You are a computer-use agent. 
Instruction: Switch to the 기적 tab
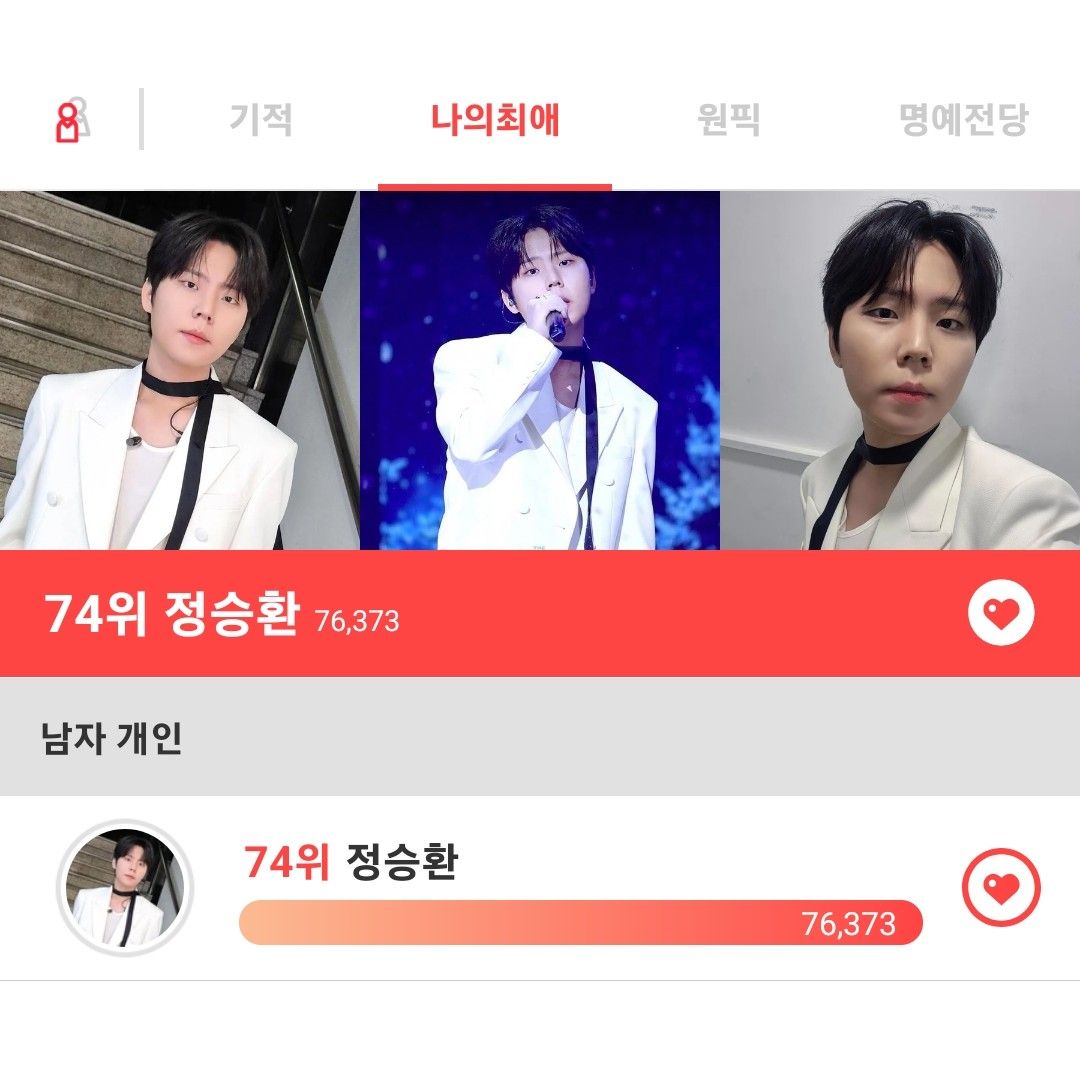click(x=261, y=120)
